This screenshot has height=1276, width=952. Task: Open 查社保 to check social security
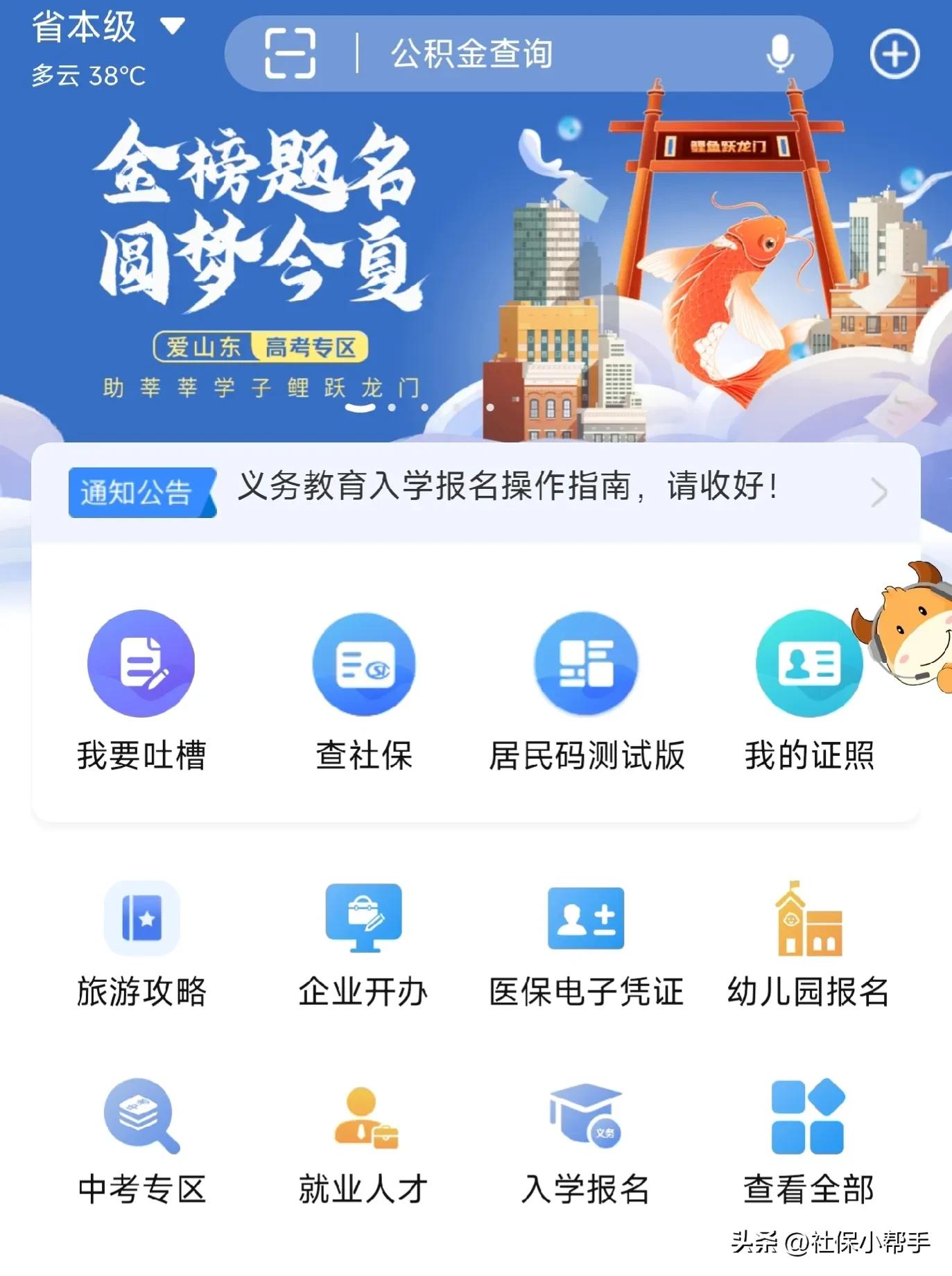363,663
